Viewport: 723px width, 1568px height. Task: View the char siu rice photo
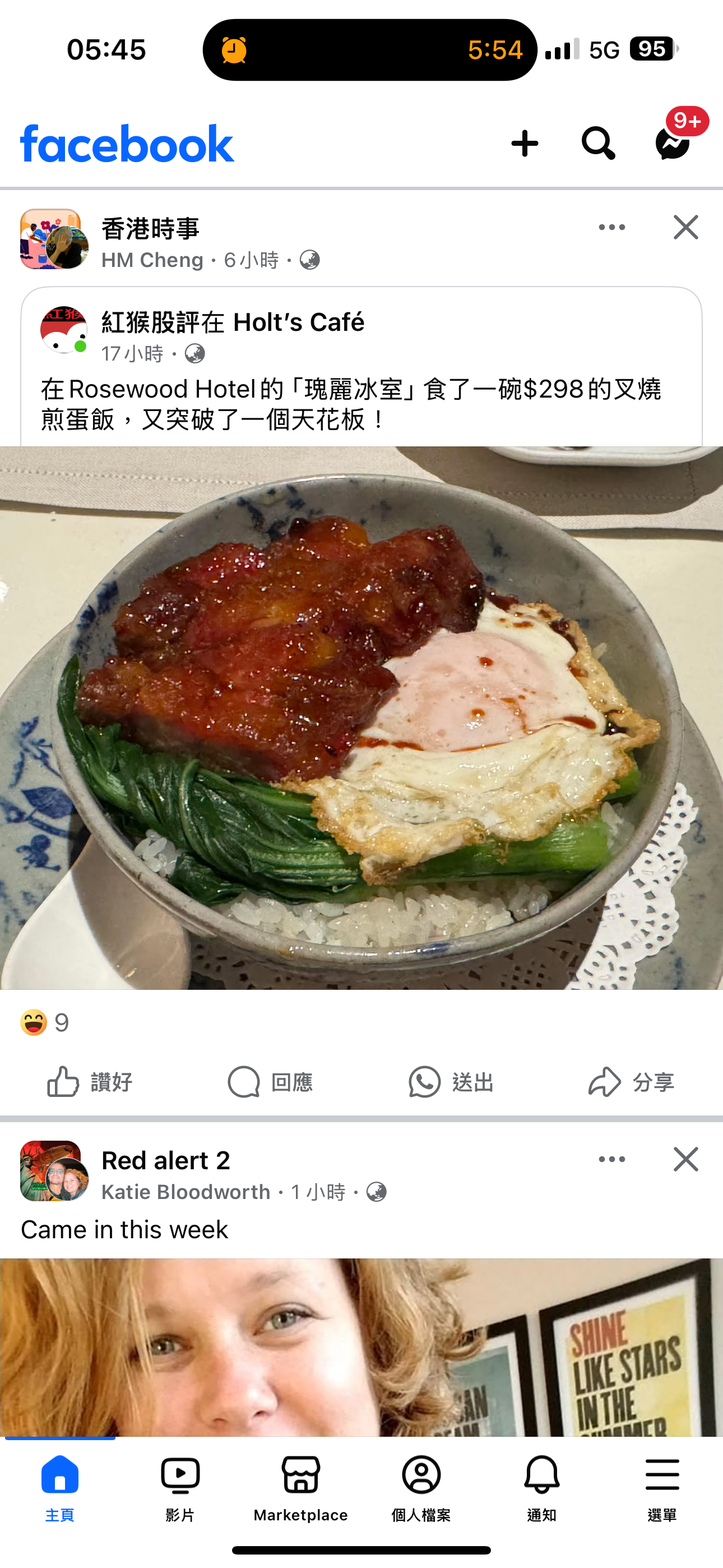click(361, 718)
